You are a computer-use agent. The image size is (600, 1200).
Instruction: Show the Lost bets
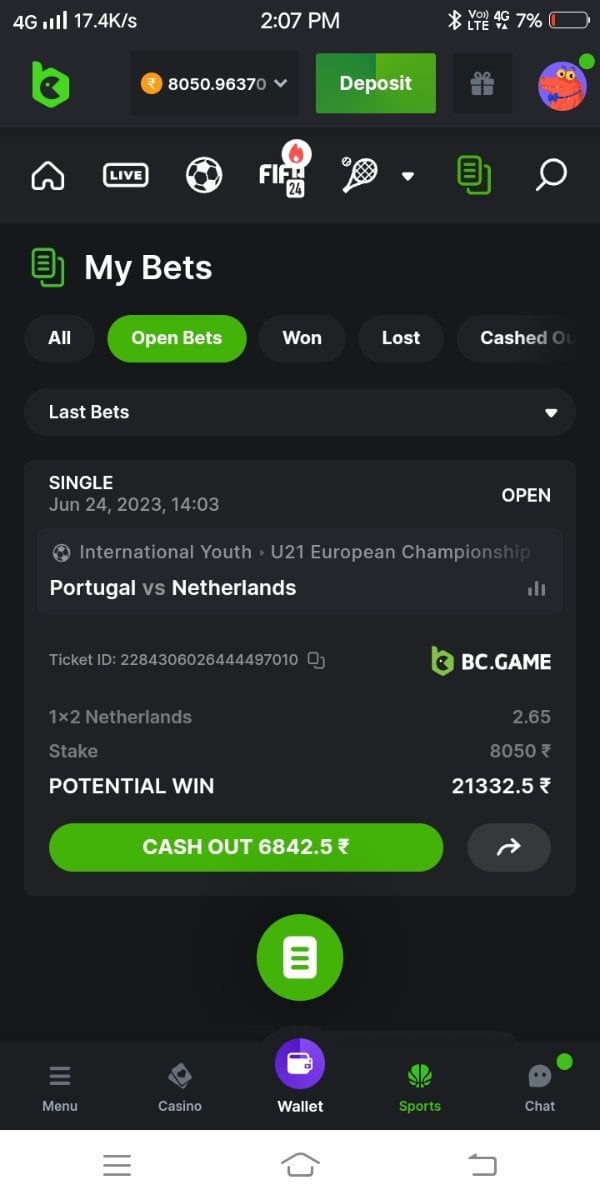coord(401,338)
